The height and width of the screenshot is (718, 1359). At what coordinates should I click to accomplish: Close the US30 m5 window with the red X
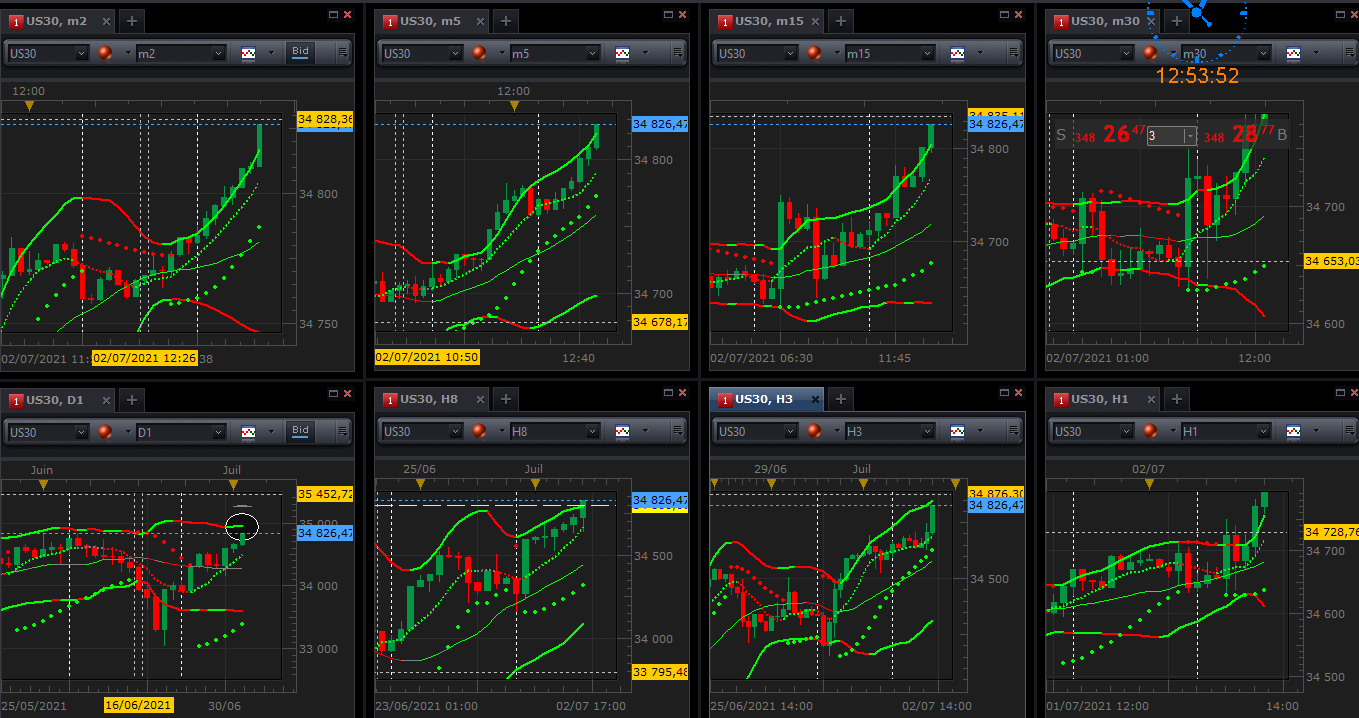[684, 15]
